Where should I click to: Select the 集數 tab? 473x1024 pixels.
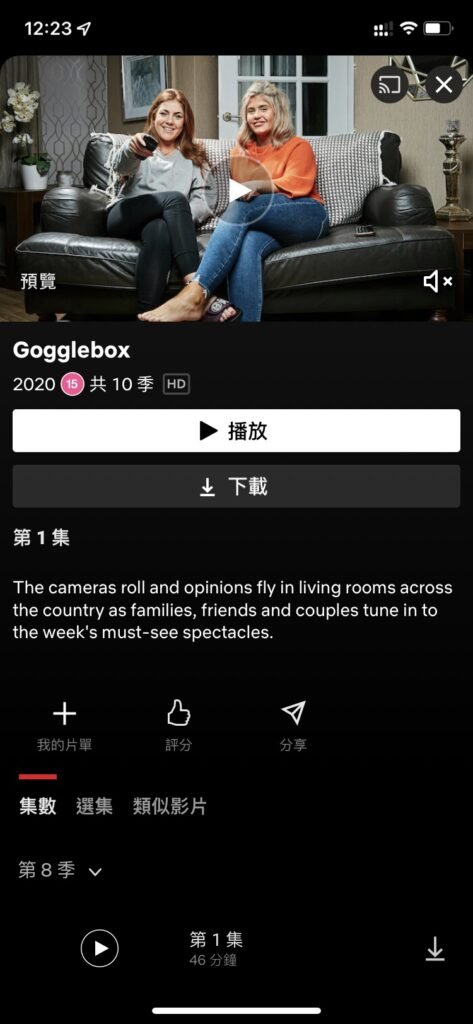coord(38,807)
